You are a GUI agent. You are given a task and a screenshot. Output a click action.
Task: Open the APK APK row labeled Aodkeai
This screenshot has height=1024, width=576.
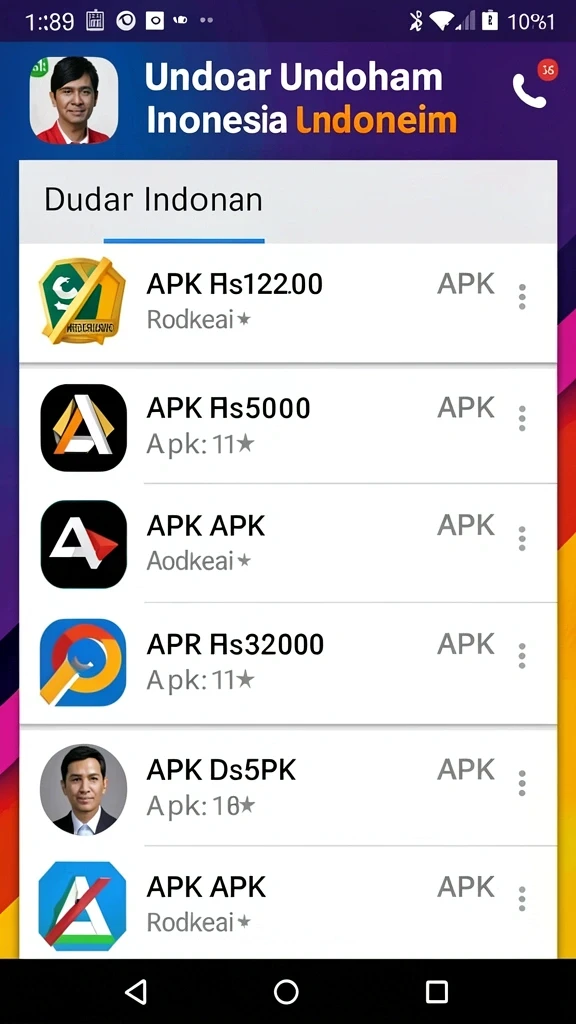[x=288, y=543]
